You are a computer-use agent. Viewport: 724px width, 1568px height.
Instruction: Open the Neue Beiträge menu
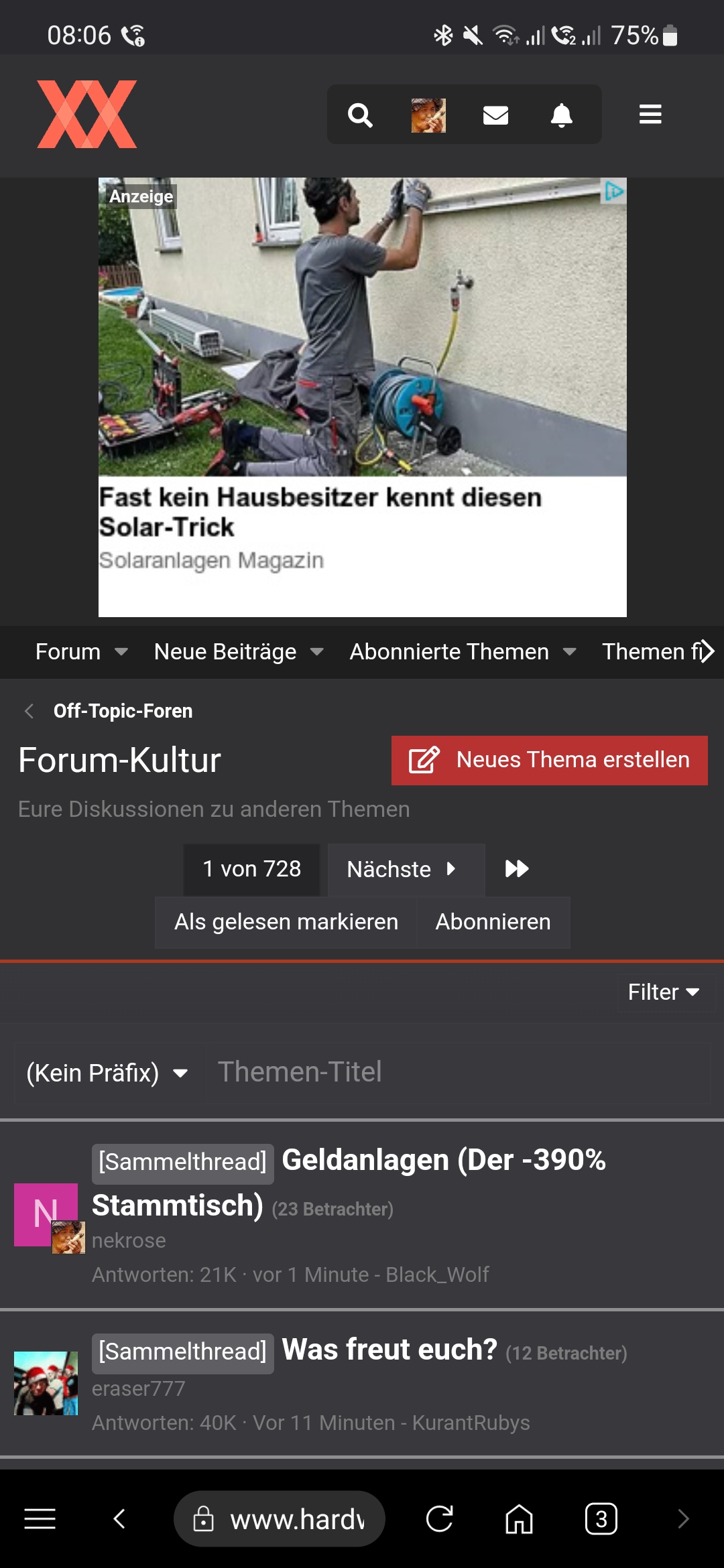[238, 651]
